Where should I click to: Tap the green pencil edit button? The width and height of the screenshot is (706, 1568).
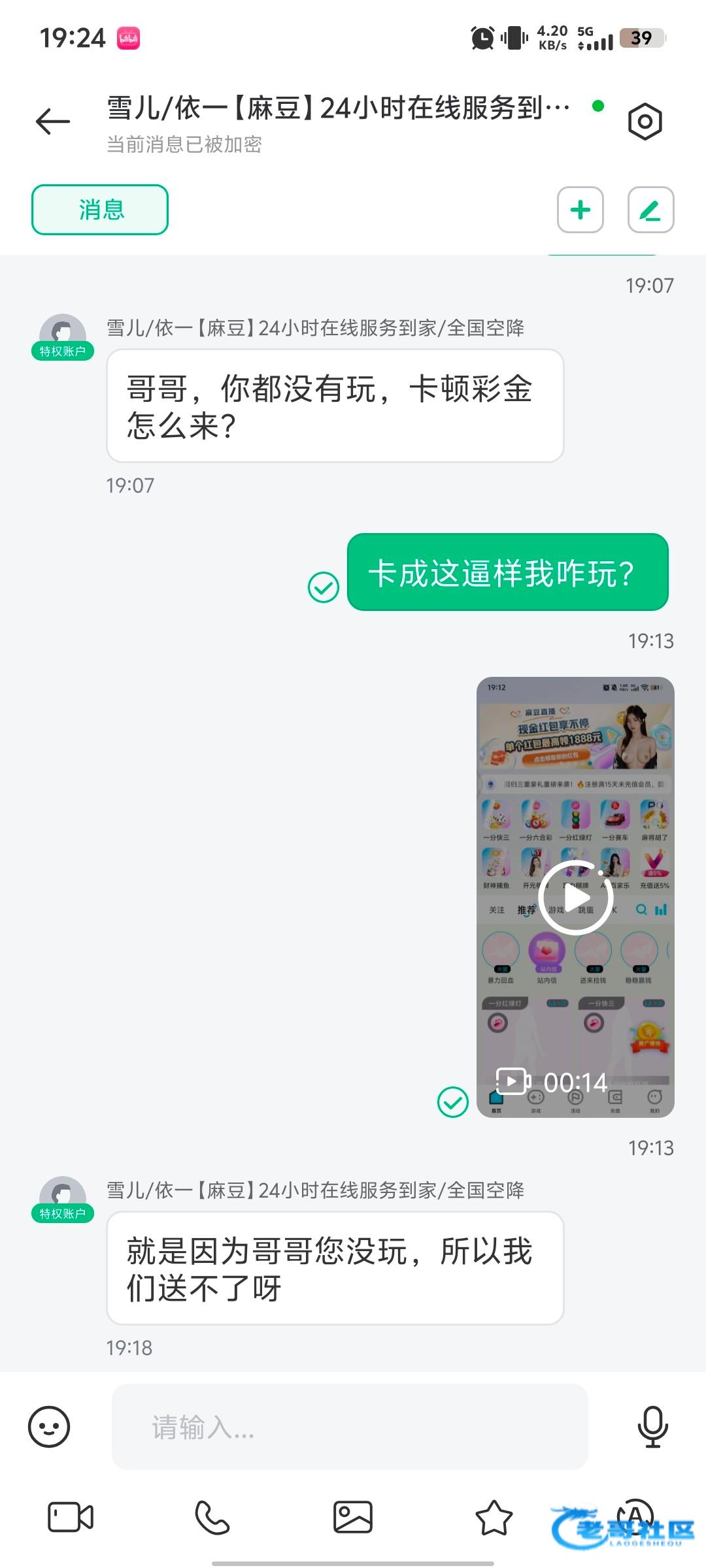(x=650, y=210)
